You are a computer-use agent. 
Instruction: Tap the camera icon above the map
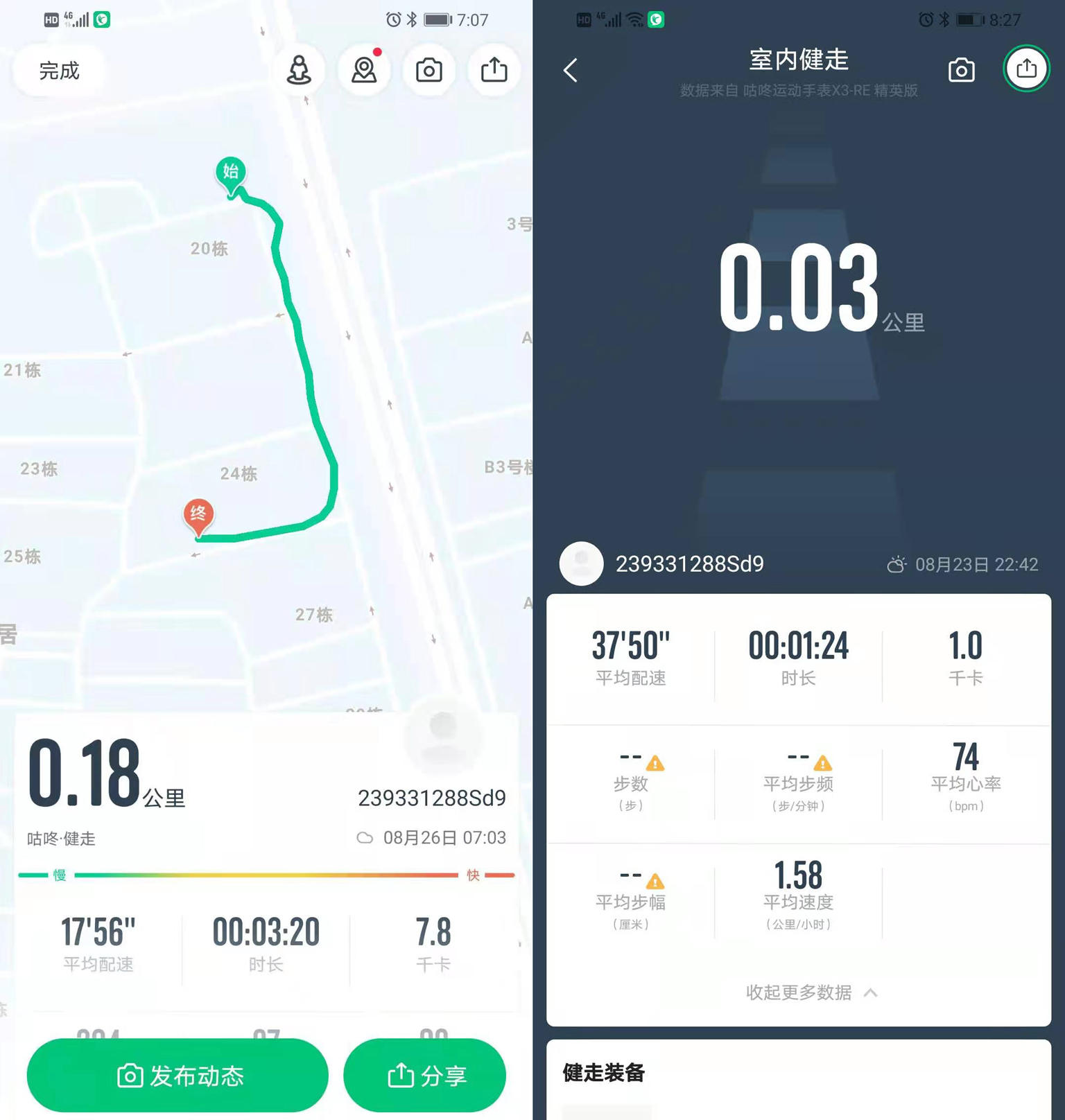click(x=428, y=70)
